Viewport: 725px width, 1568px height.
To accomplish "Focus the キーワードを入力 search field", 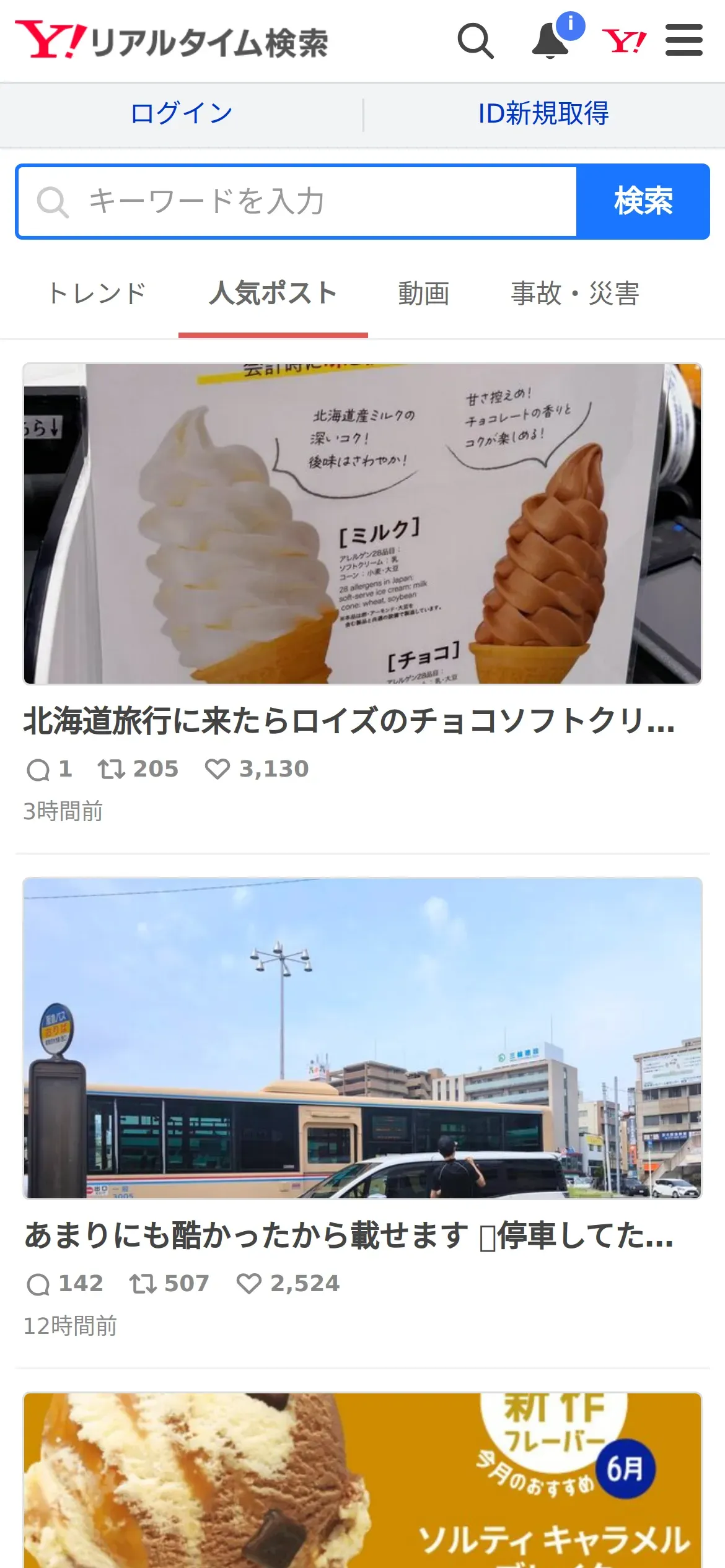I will tap(297, 202).
